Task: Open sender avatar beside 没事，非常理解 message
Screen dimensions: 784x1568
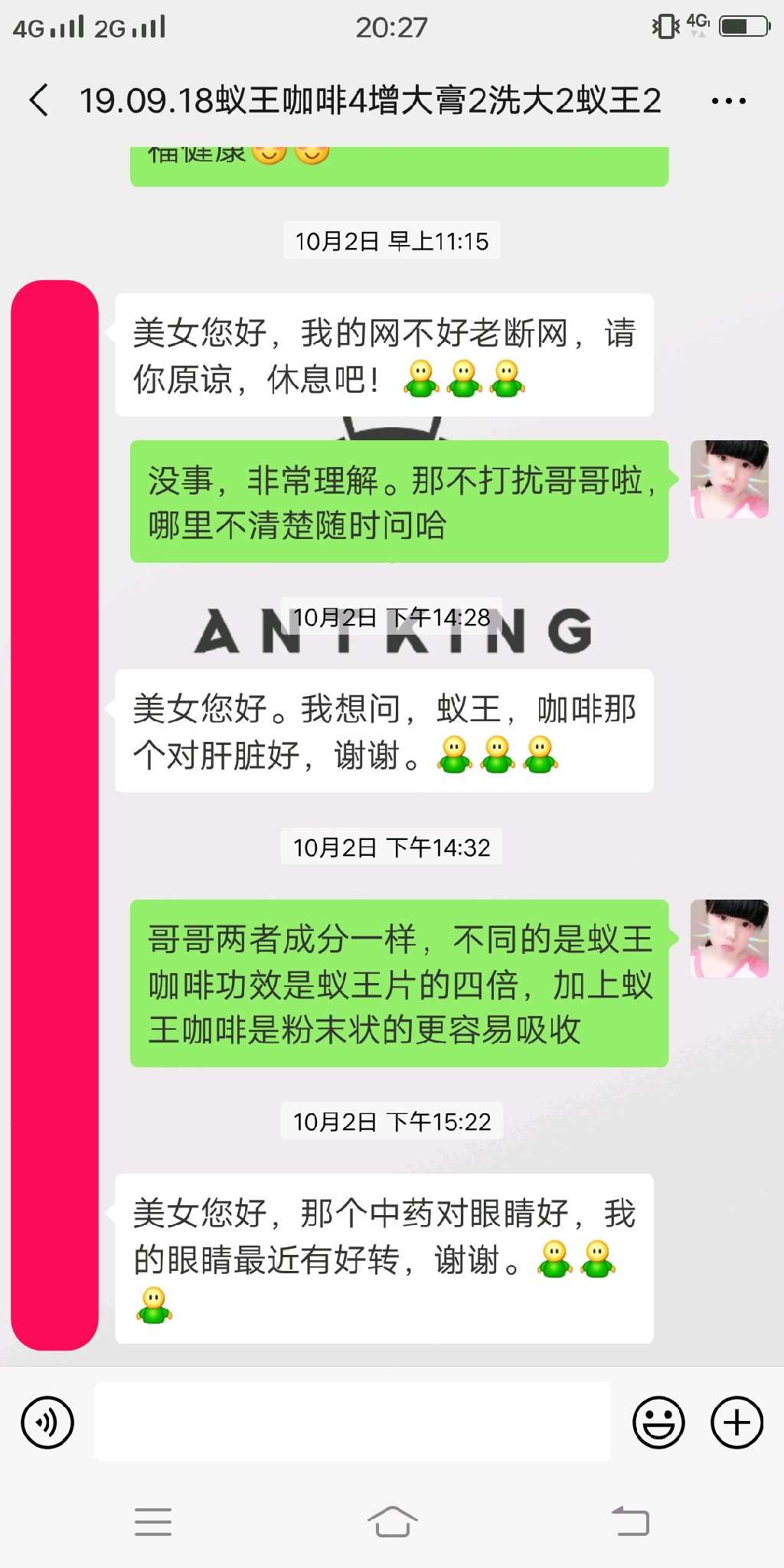Action: click(730, 479)
